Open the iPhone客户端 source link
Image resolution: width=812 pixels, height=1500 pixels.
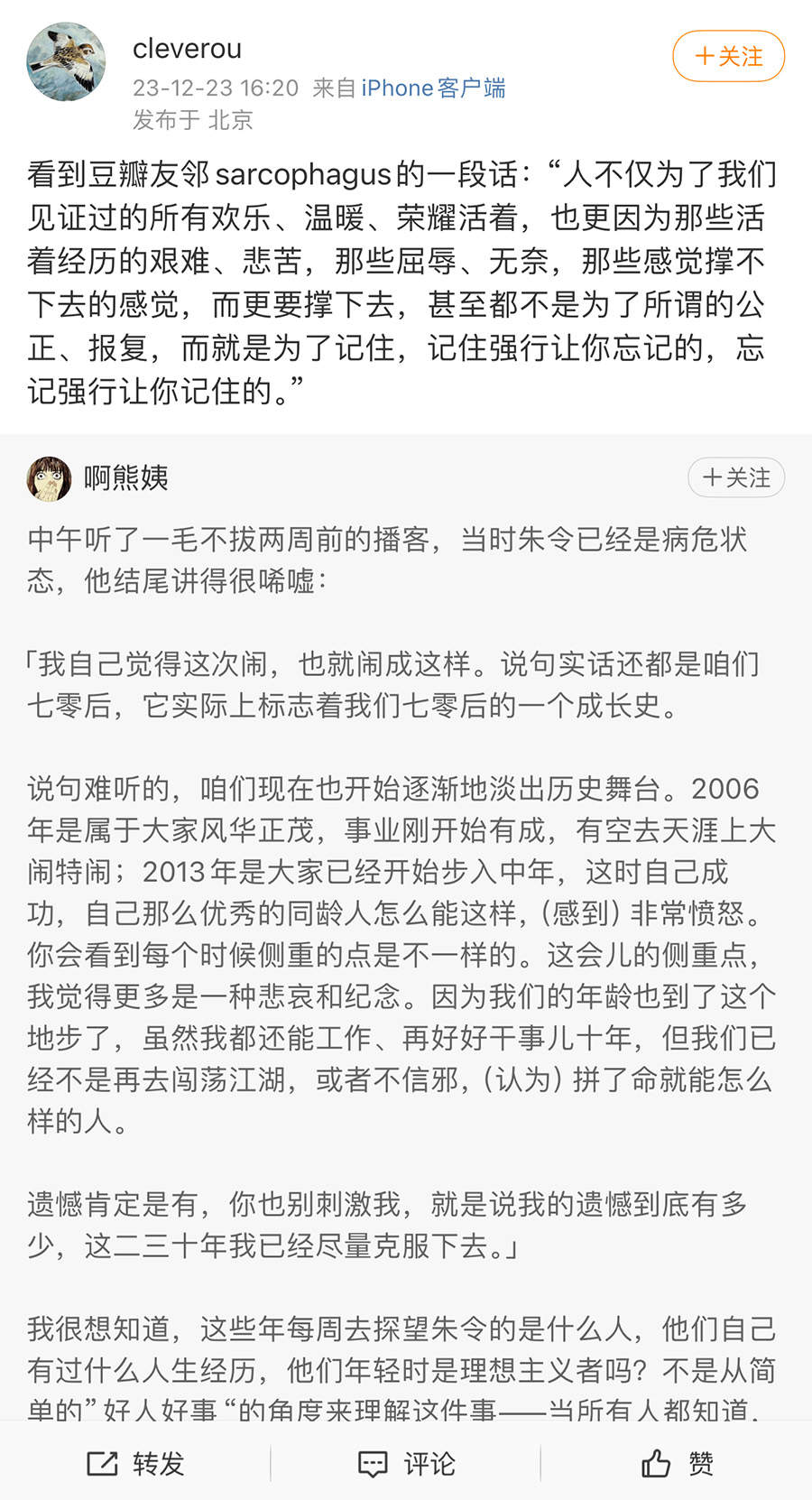(x=433, y=88)
